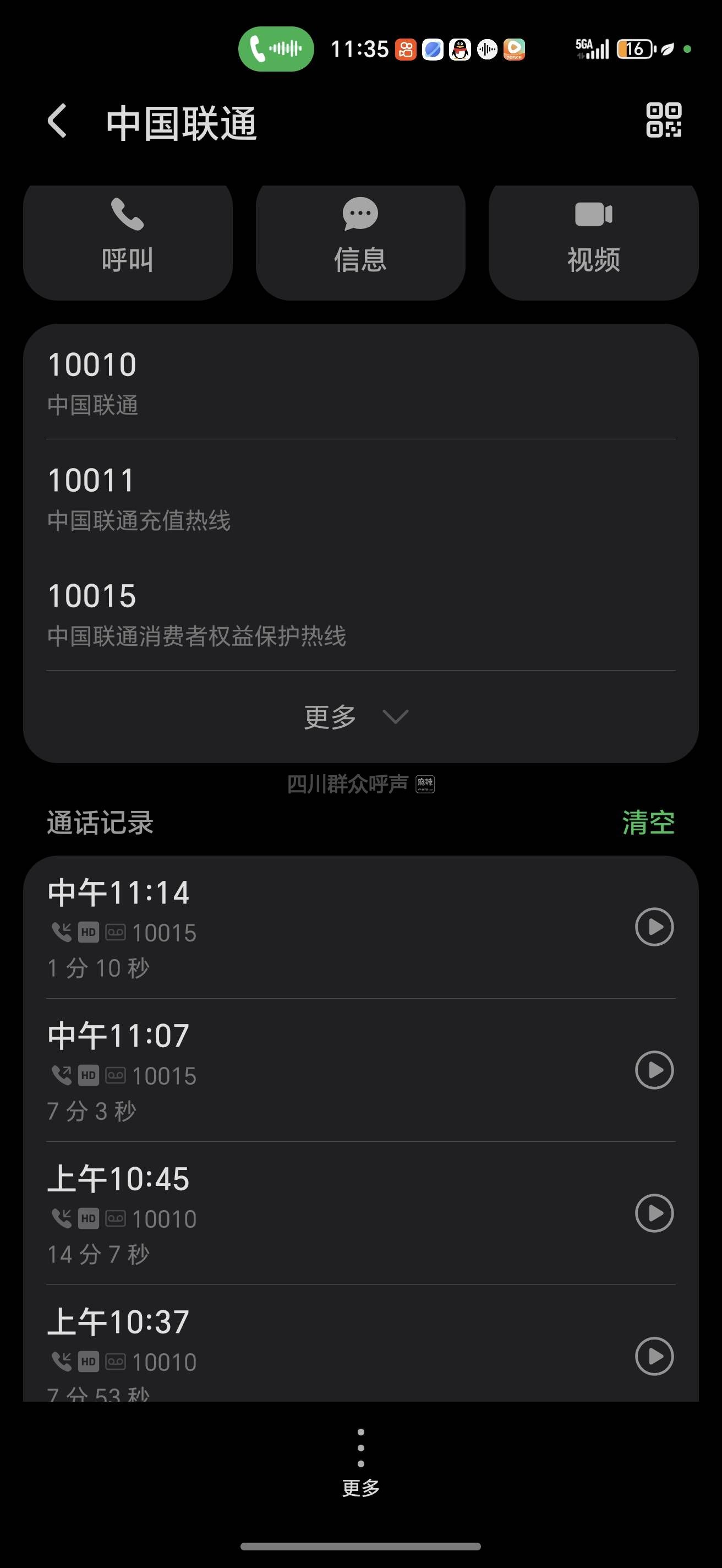
Task: Play recording of 上午10:37 call
Action: point(654,1356)
